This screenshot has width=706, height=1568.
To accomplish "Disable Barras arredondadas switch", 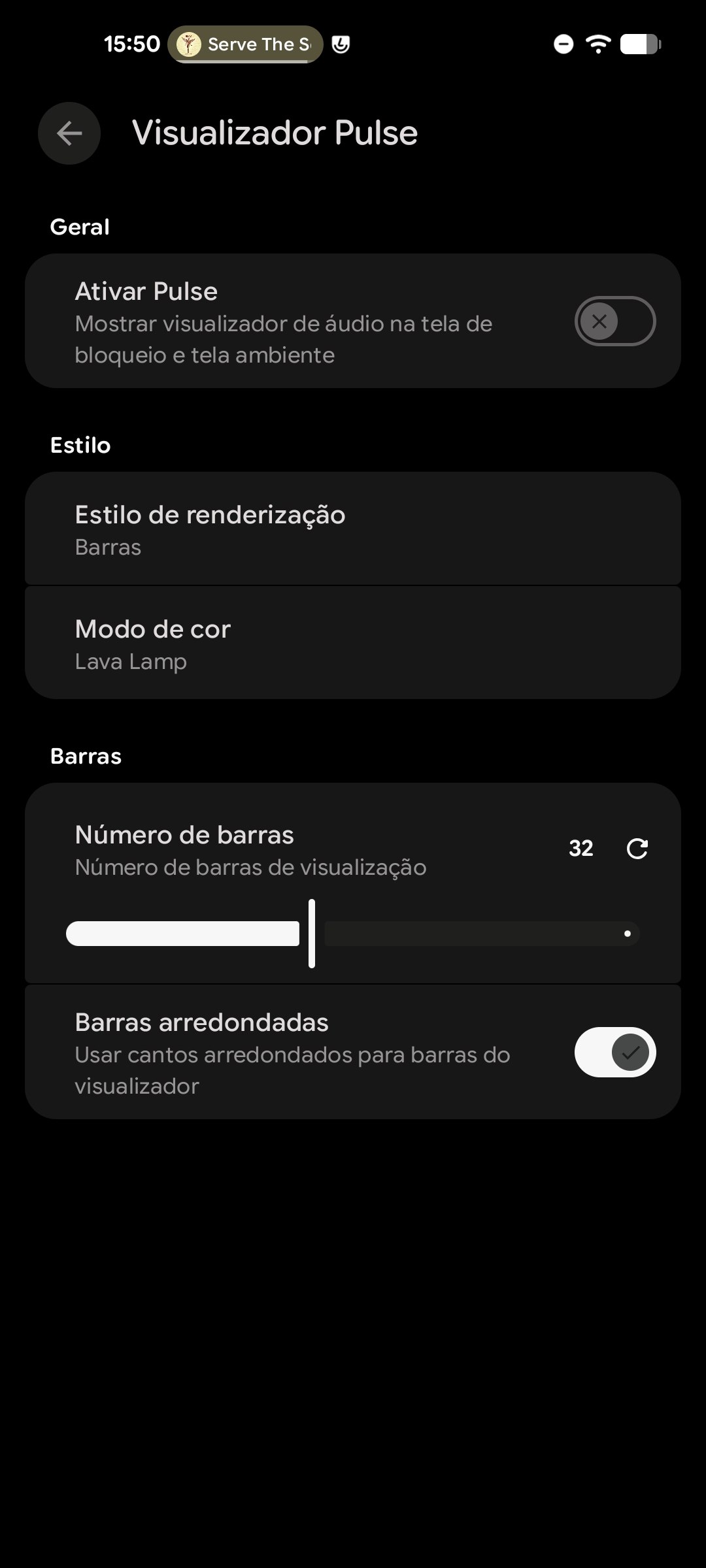I will point(614,1052).
